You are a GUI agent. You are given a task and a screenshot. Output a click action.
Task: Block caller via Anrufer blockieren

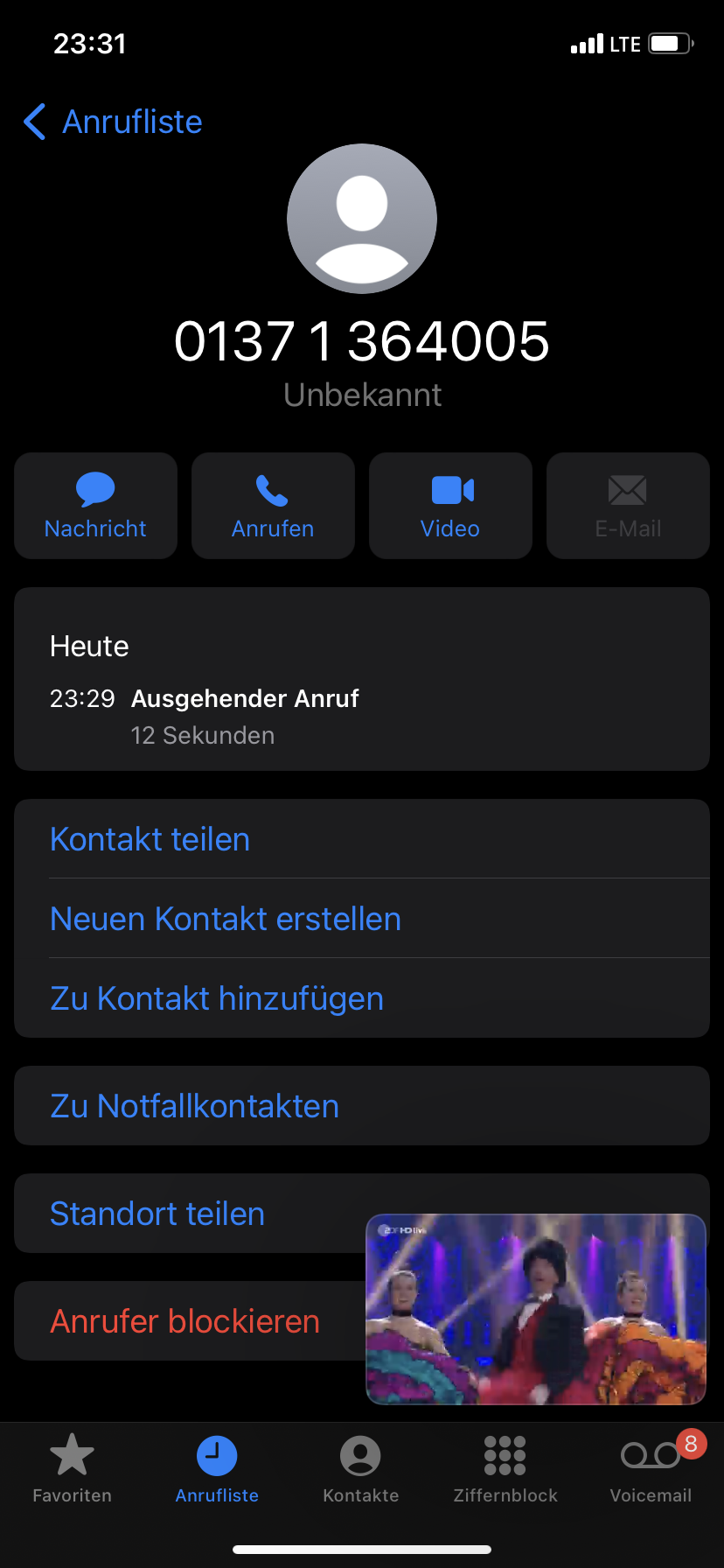click(185, 1321)
